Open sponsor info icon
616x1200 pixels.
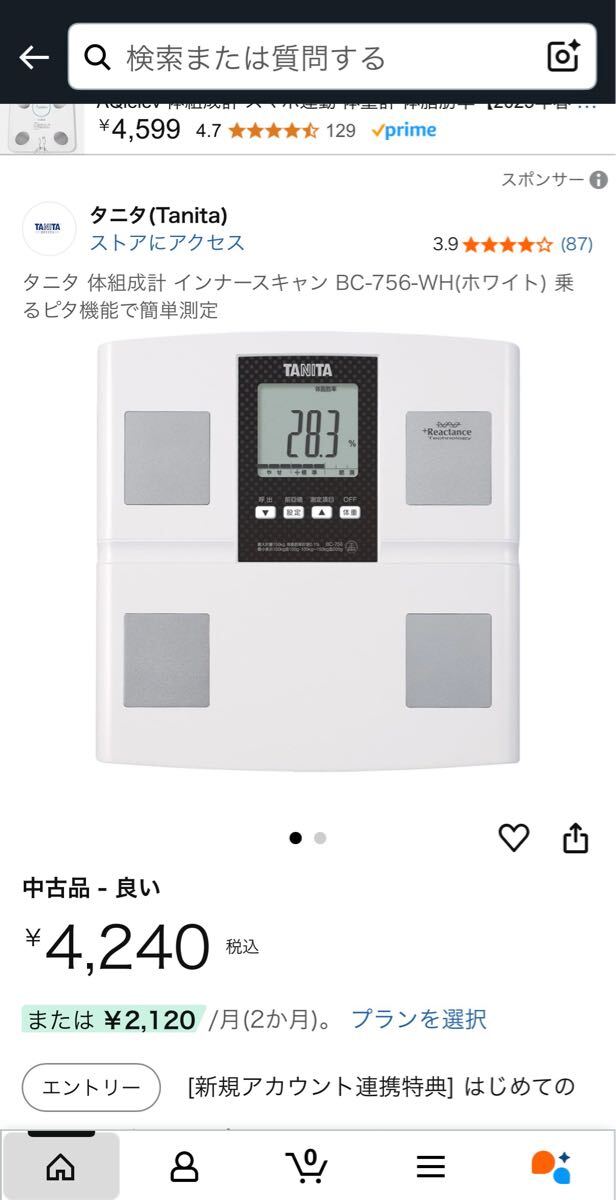point(599,180)
